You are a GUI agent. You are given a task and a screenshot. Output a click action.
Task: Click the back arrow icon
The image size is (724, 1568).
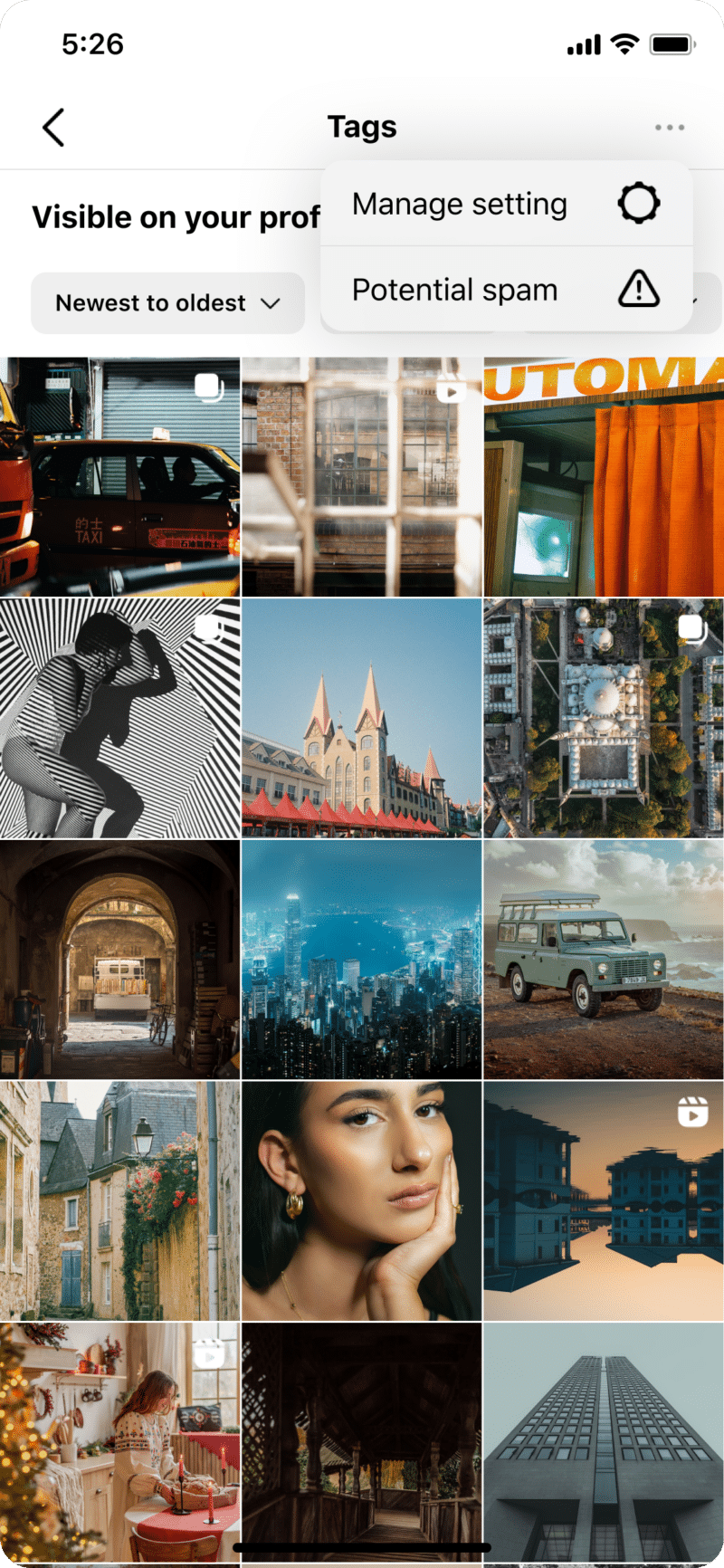point(52,127)
